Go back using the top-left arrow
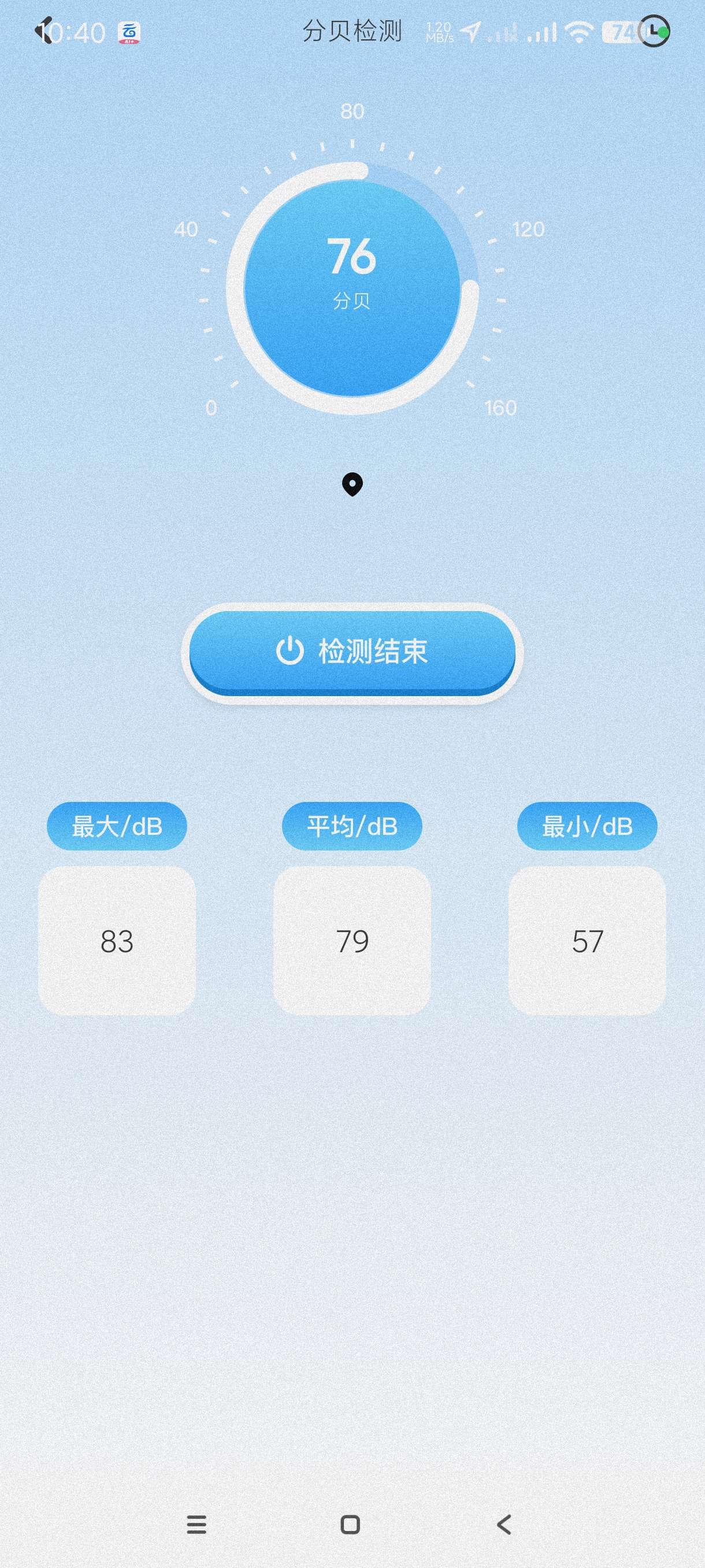The image size is (705, 1568). click(x=44, y=31)
